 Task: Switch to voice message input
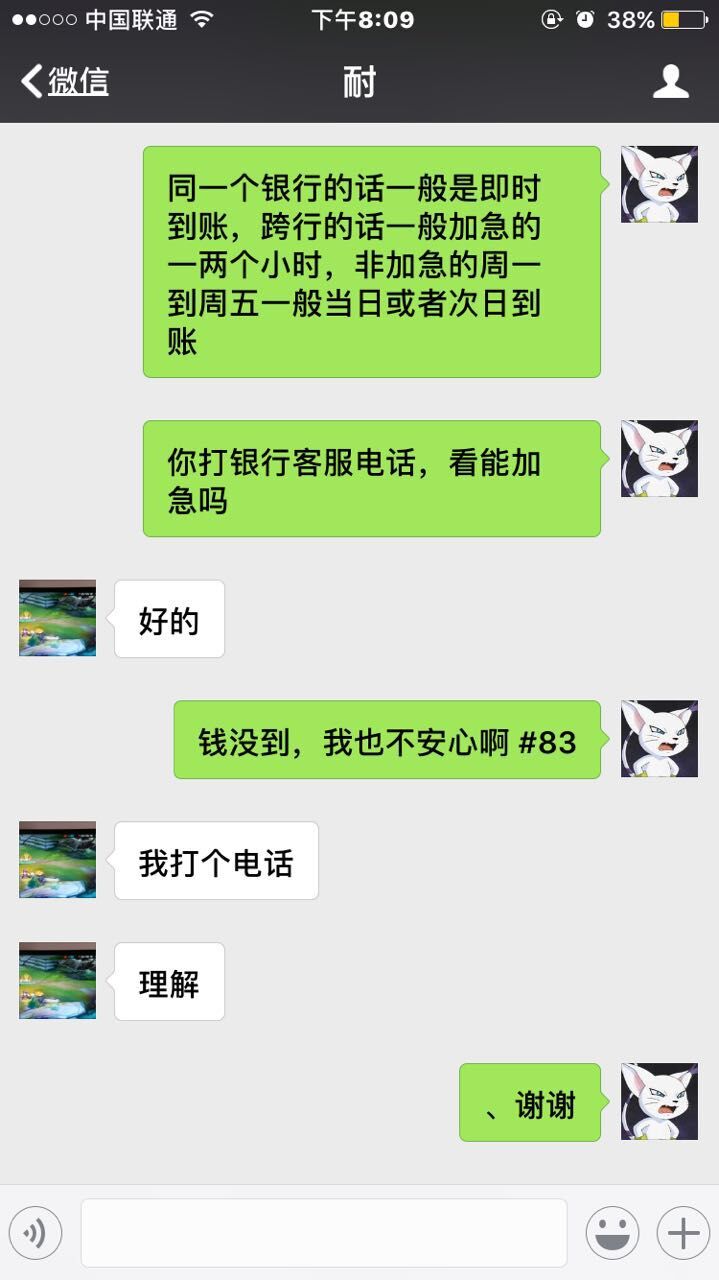pos(35,1233)
